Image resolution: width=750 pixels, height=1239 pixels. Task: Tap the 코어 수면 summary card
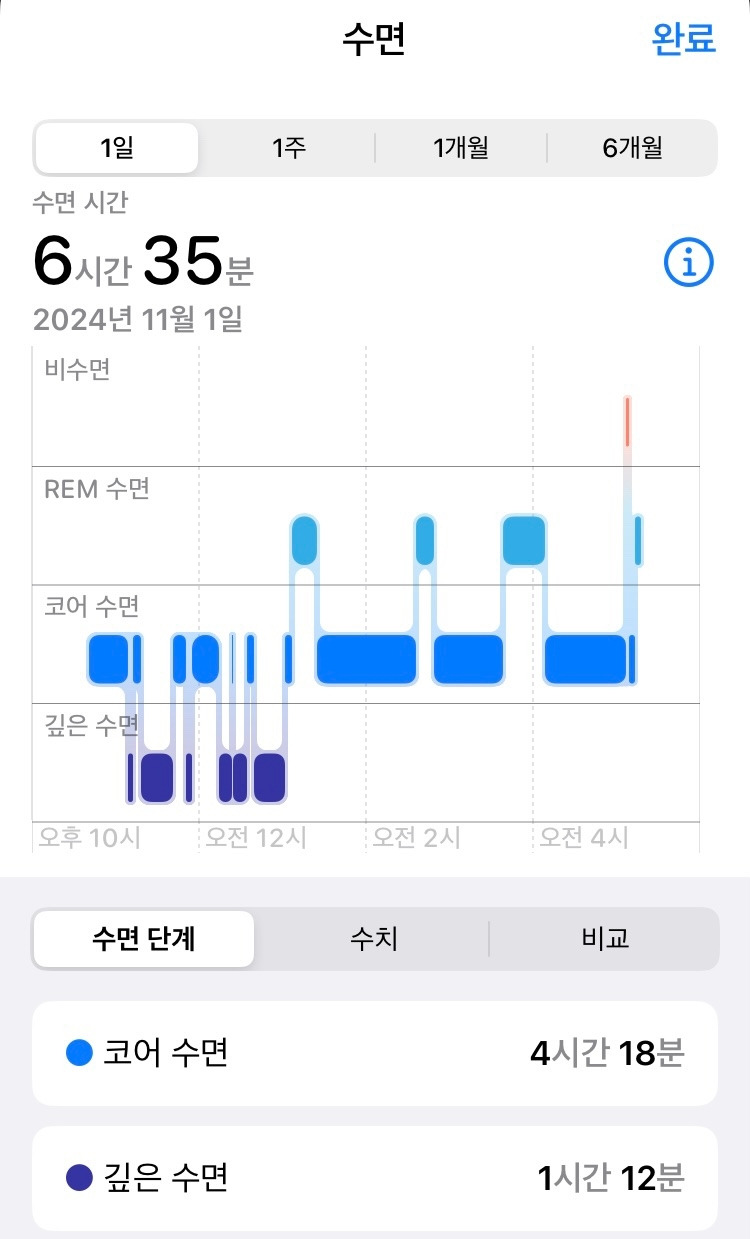tap(375, 1054)
